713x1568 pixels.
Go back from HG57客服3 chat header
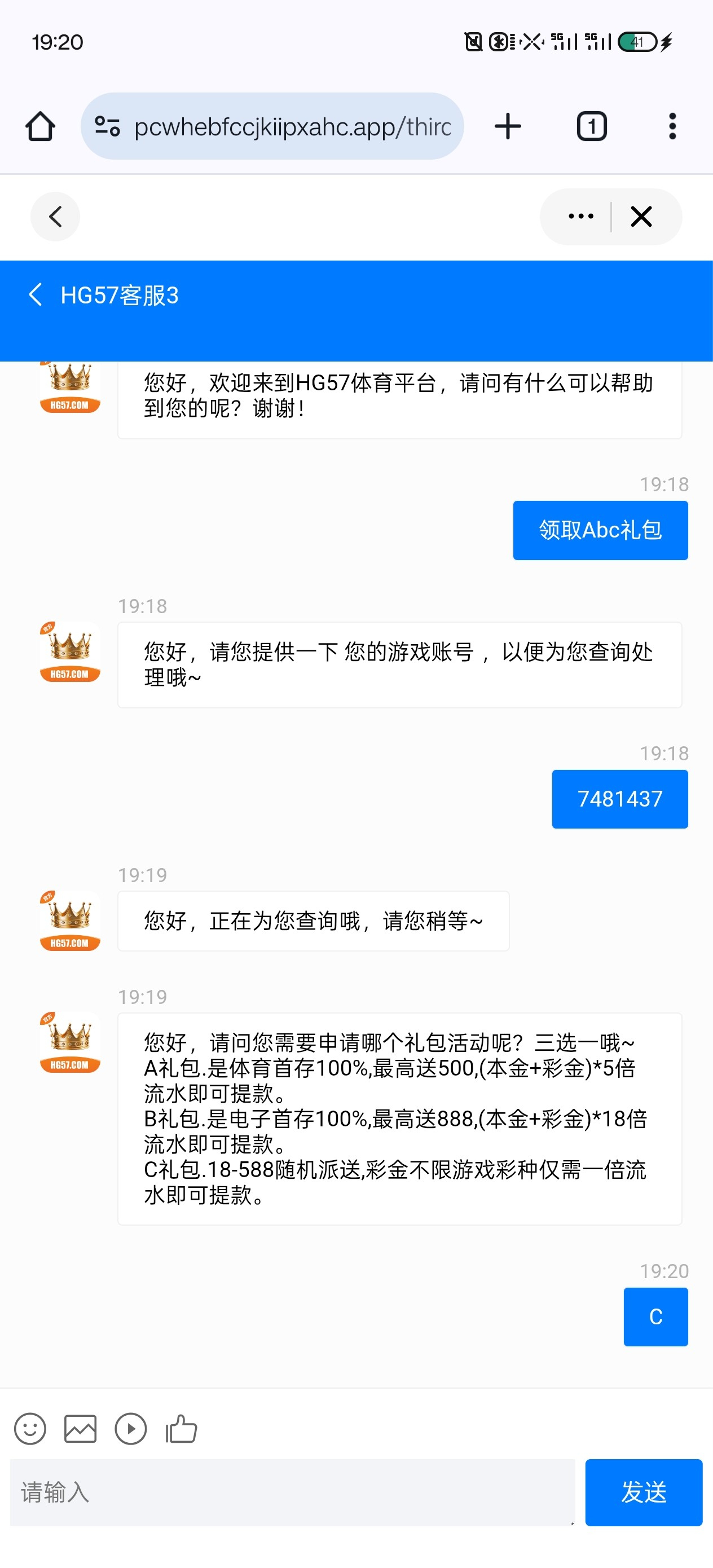(x=36, y=295)
